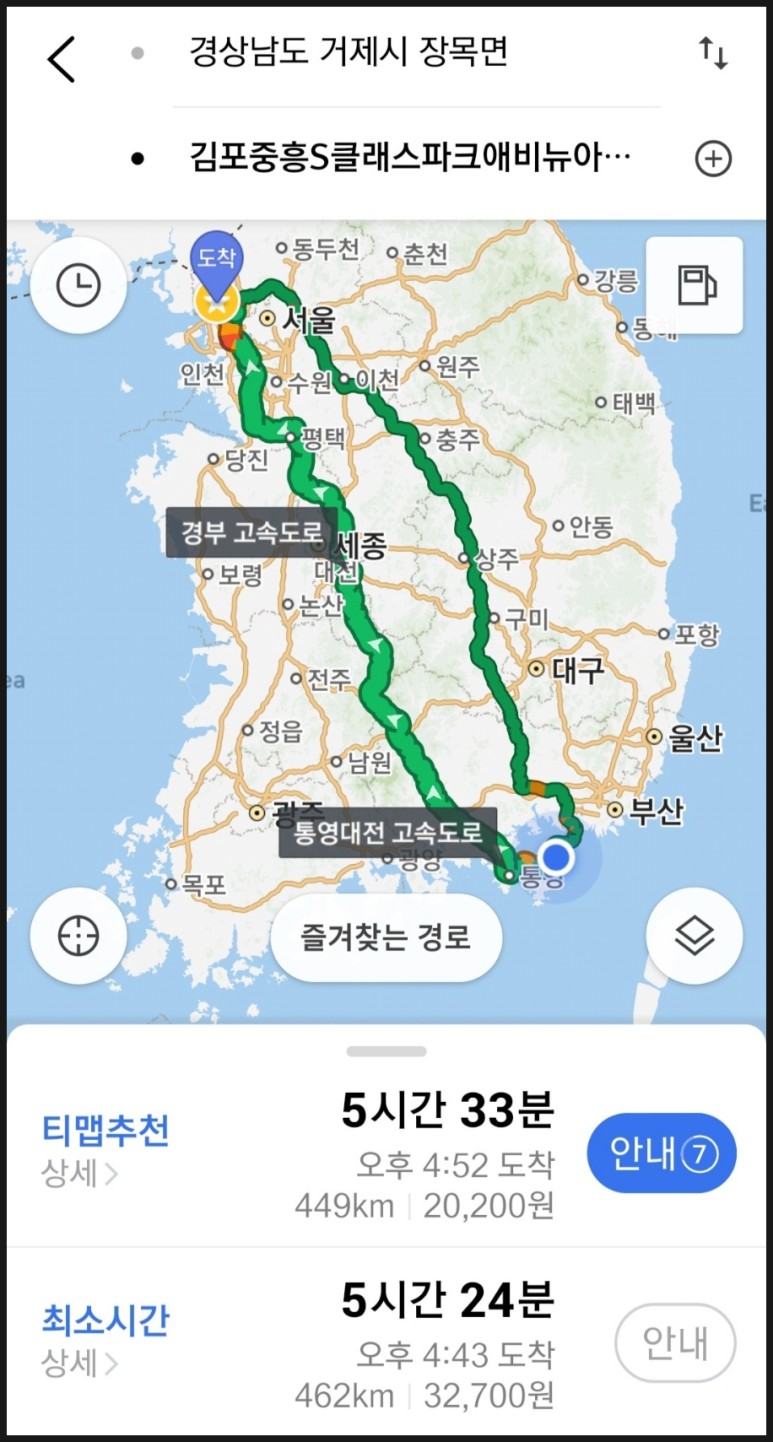Show gas stations with the fuel pump button
Image resolution: width=773 pixels, height=1442 pixels.
coord(695,285)
